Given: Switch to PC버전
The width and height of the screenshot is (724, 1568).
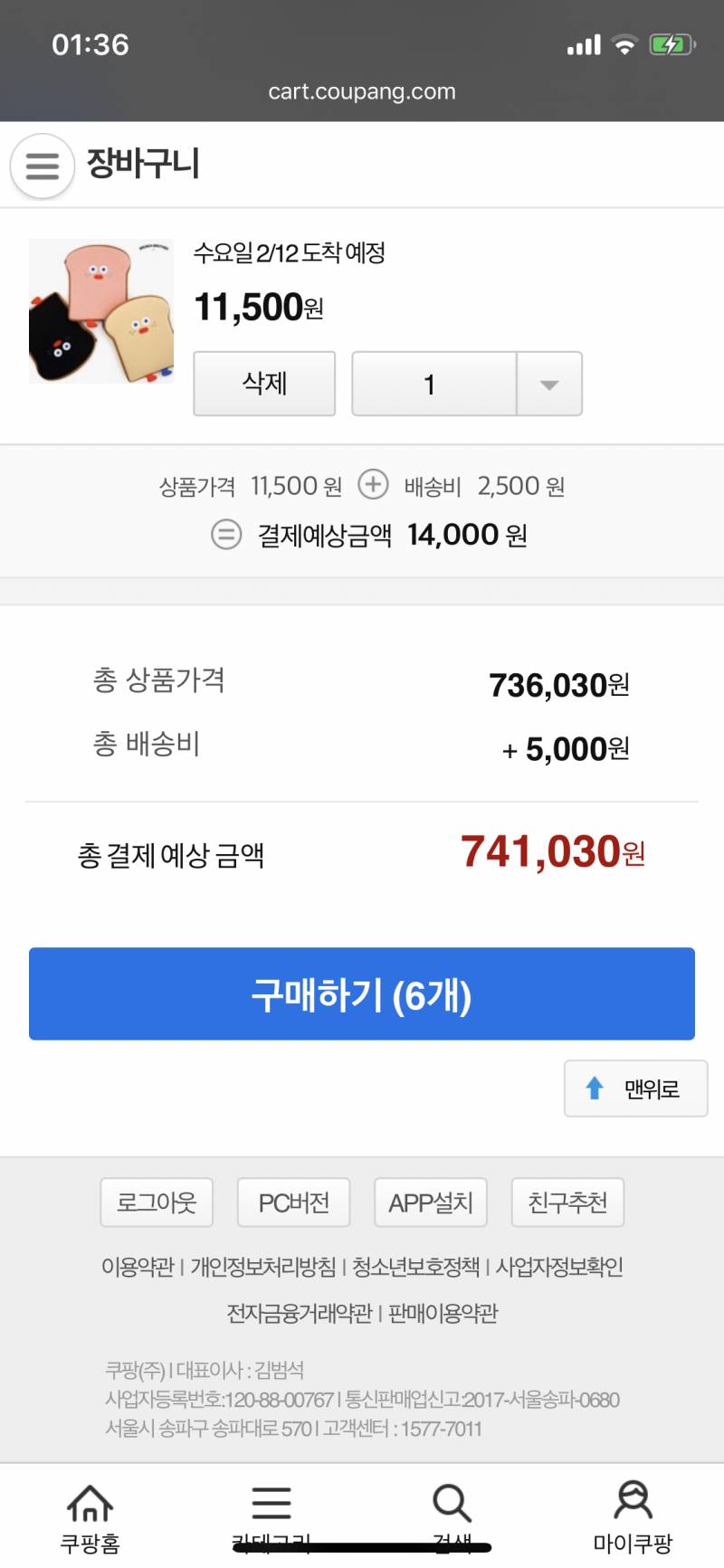Looking at the screenshot, I should coord(293,1202).
